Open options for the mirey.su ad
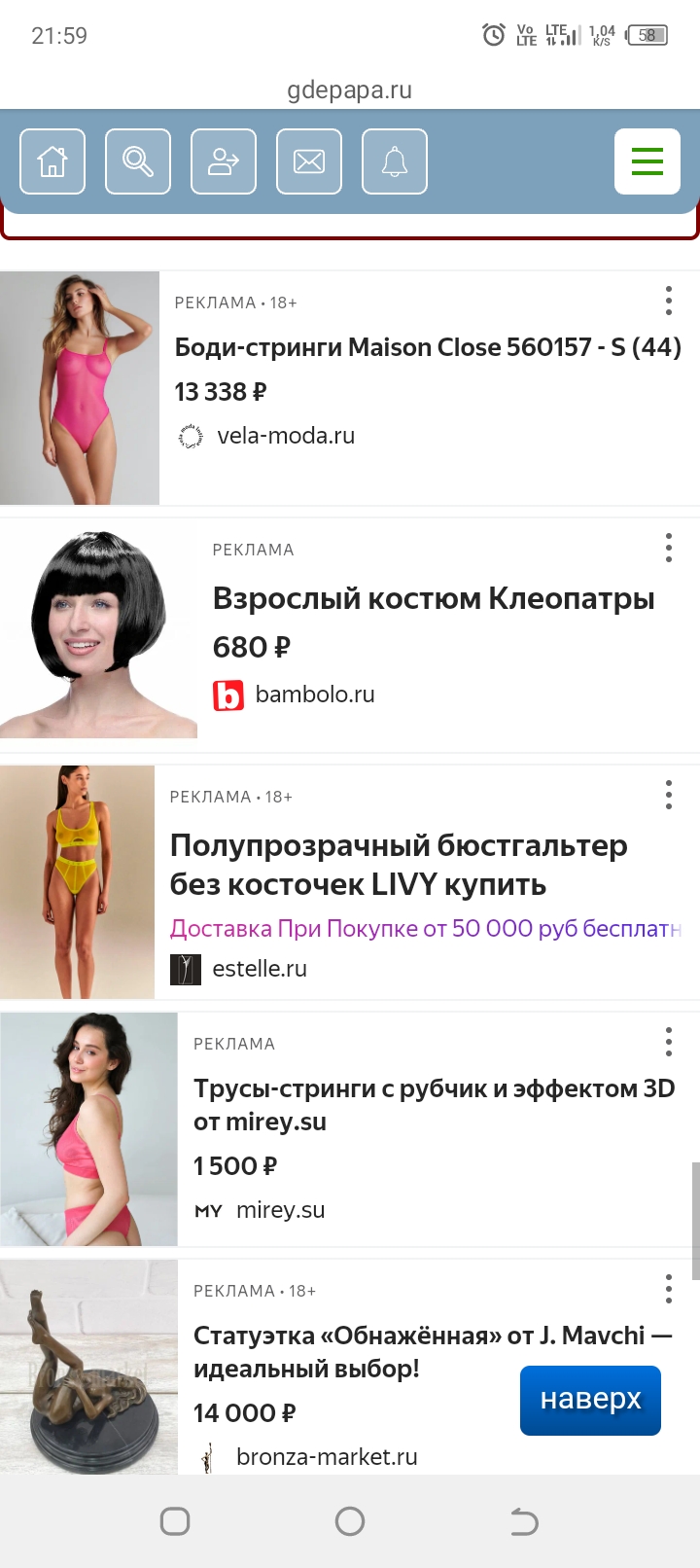The image size is (700, 1568). point(669,1042)
